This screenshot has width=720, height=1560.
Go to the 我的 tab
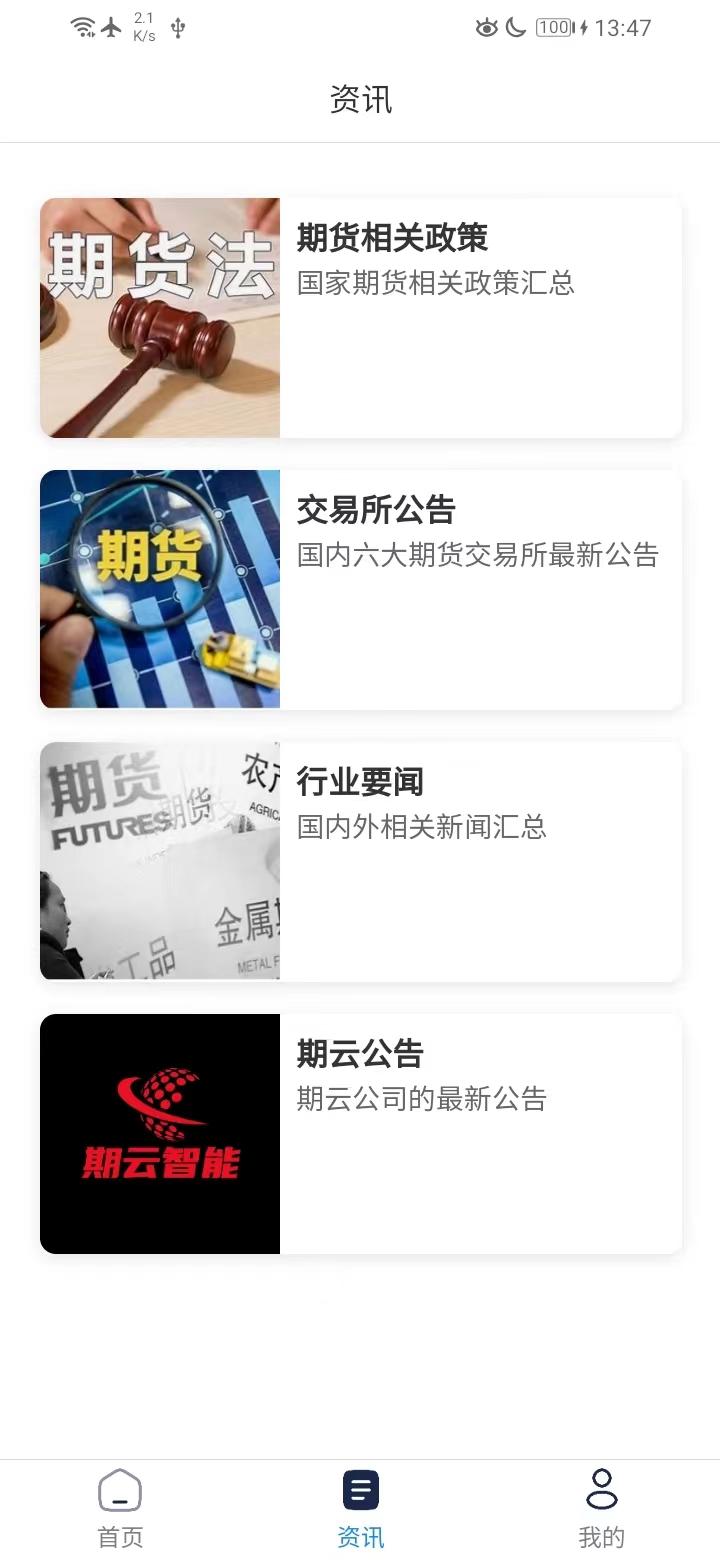[601, 1509]
